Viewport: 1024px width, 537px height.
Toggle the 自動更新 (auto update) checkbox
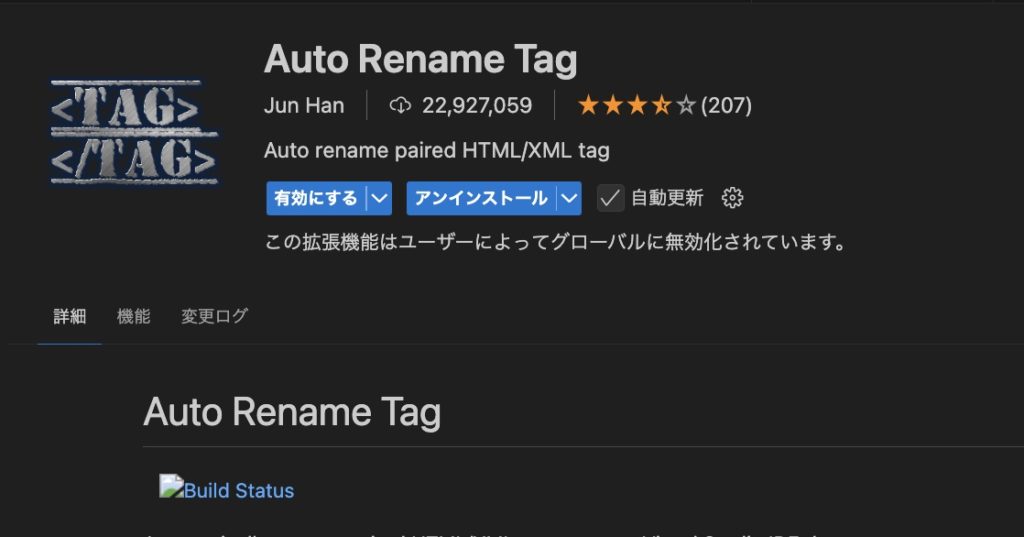tap(610, 198)
